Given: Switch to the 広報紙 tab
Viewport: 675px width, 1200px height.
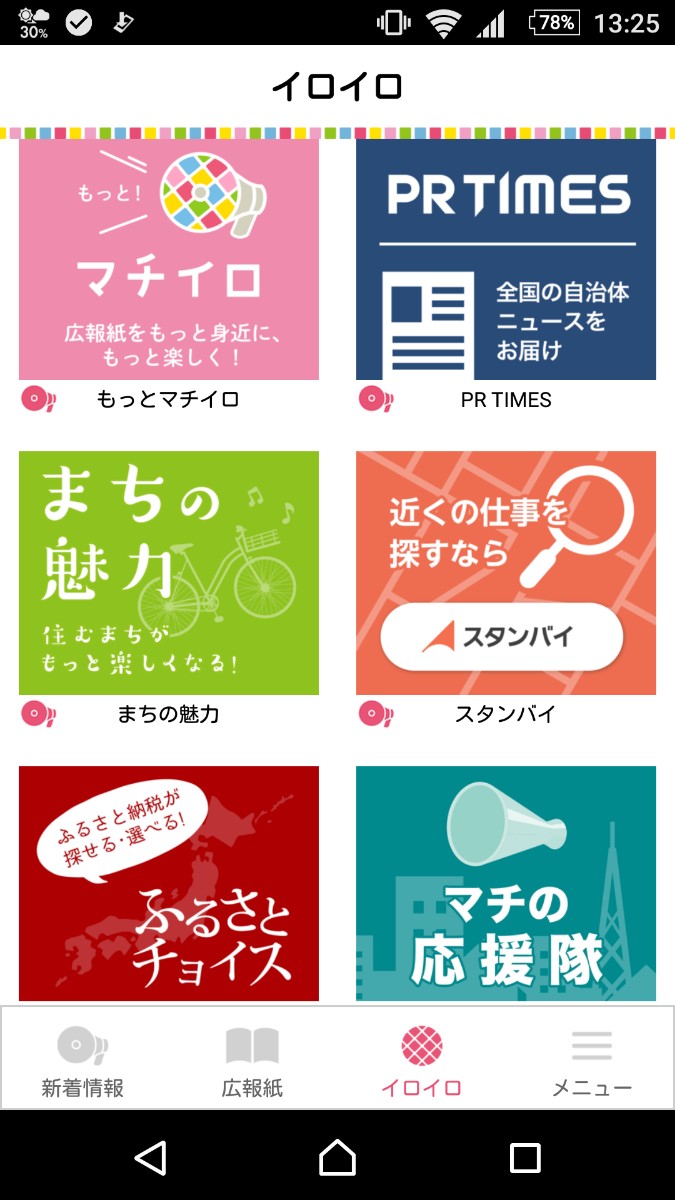Looking at the screenshot, I should click(252, 1060).
